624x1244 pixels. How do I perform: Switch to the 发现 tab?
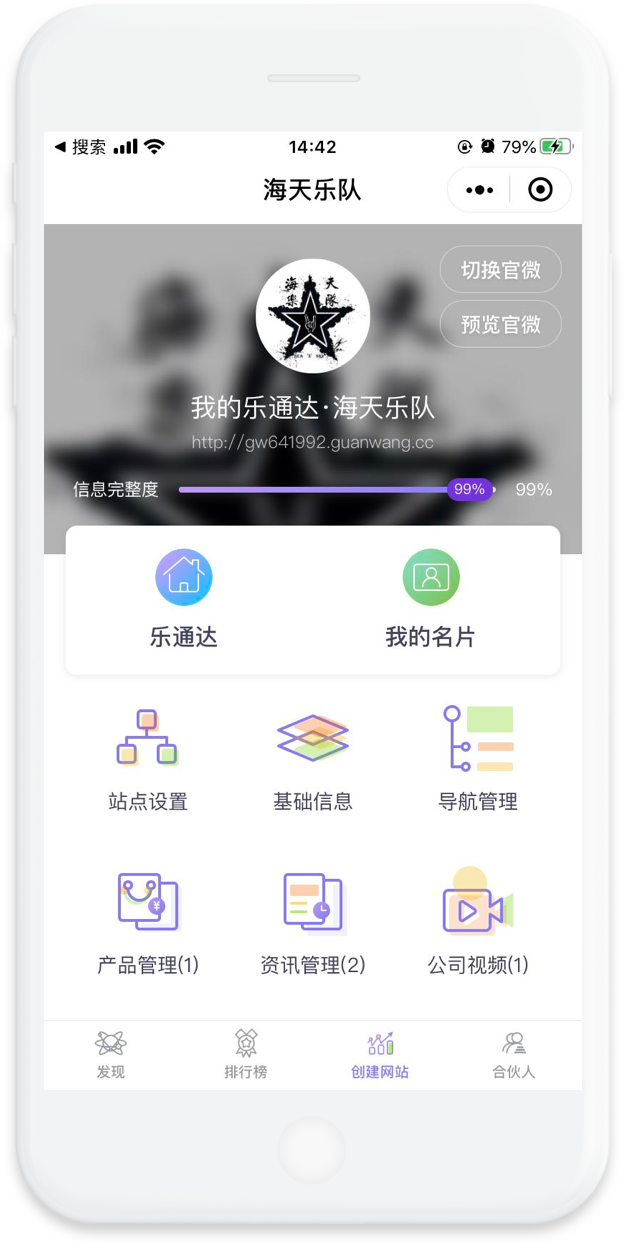[x=111, y=1055]
